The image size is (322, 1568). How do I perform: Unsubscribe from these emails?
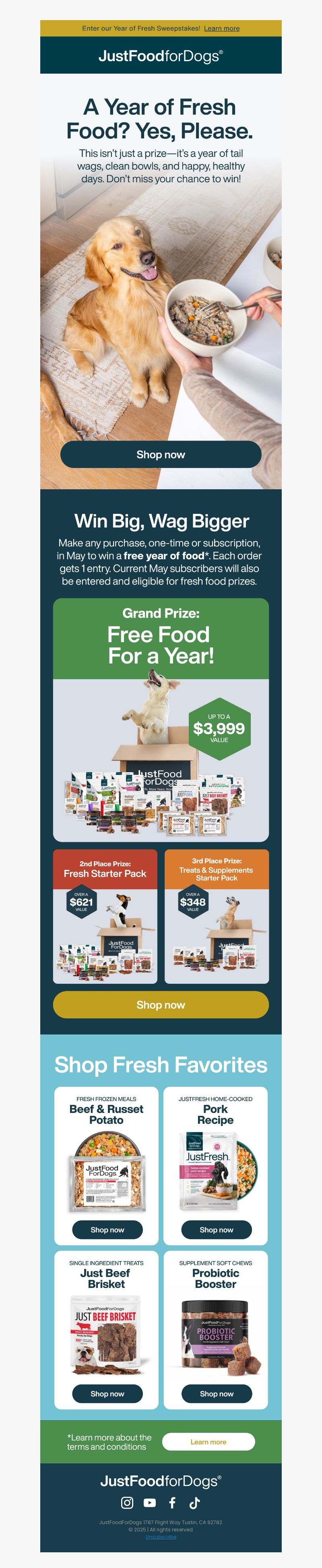pos(161,1537)
